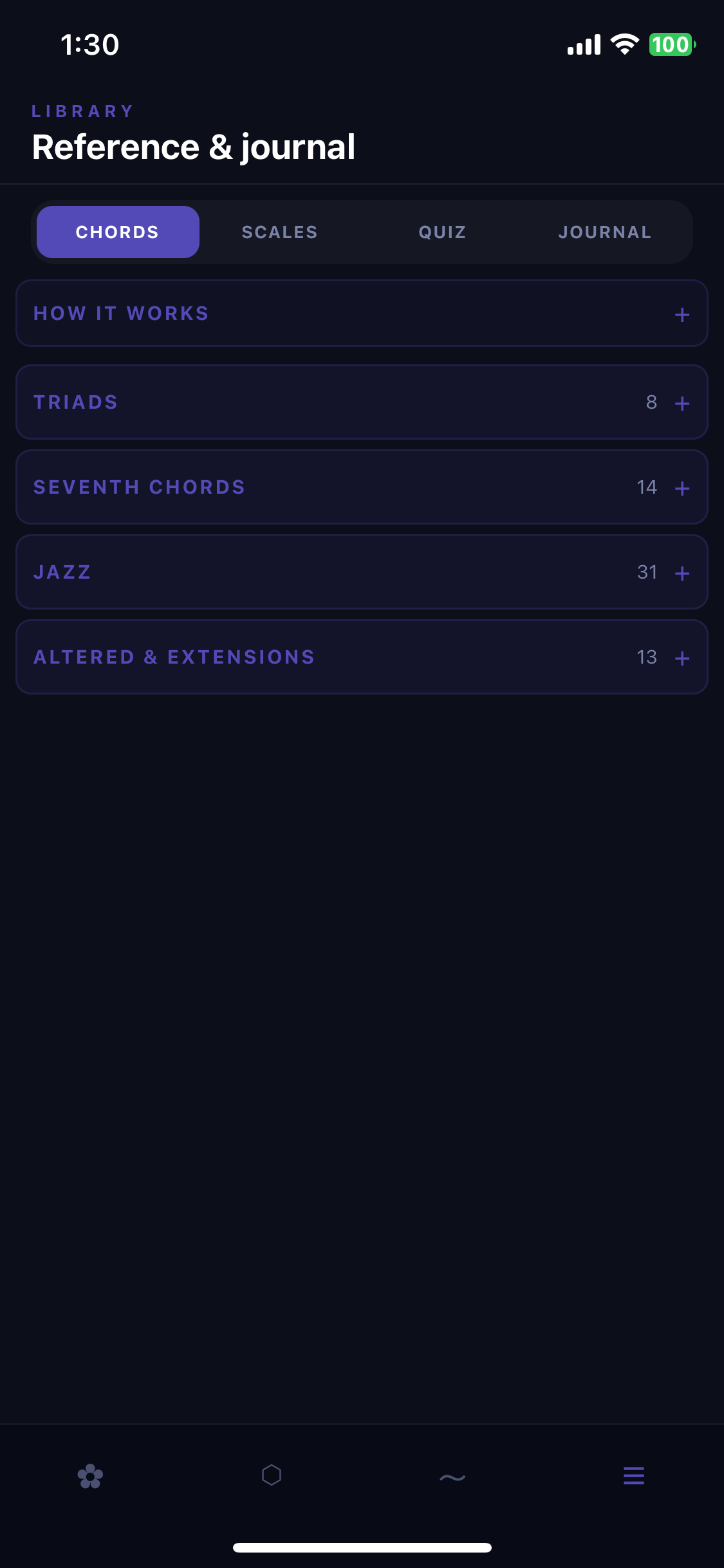This screenshot has height=1568, width=724.
Task: Open the wave icon bottom tab
Action: (x=452, y=1477)
